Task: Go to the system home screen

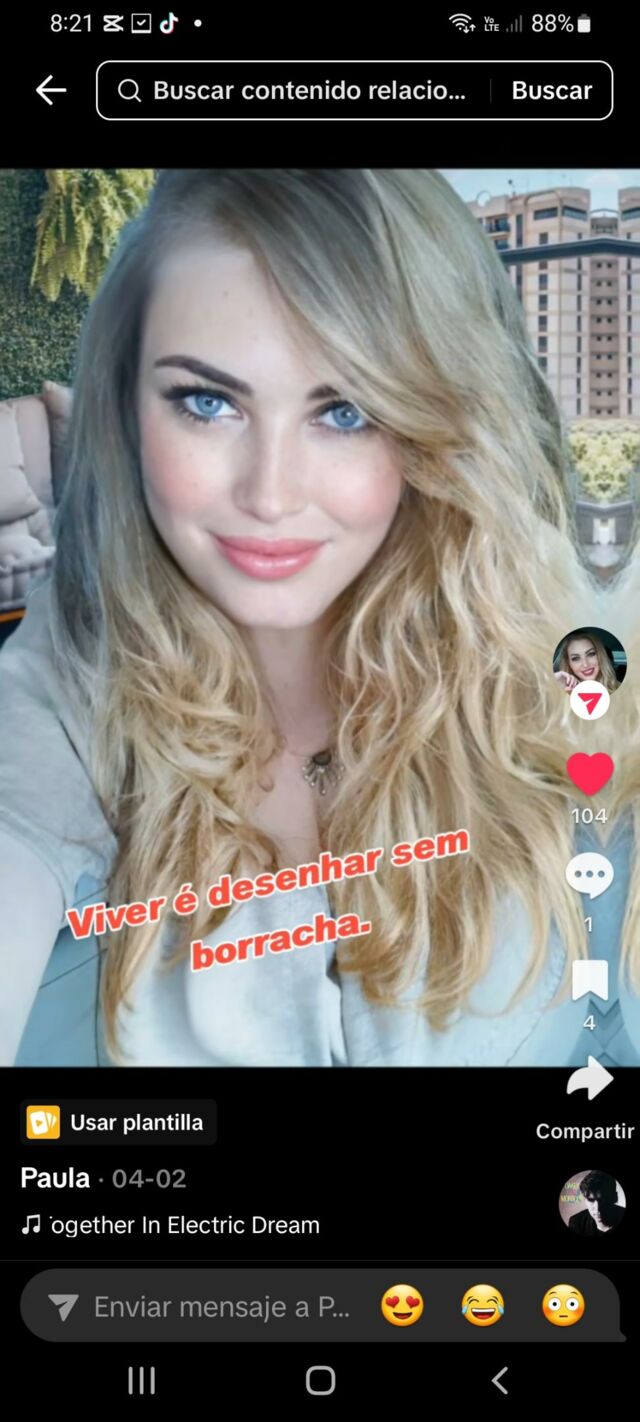Action: tap(320, 1381)
